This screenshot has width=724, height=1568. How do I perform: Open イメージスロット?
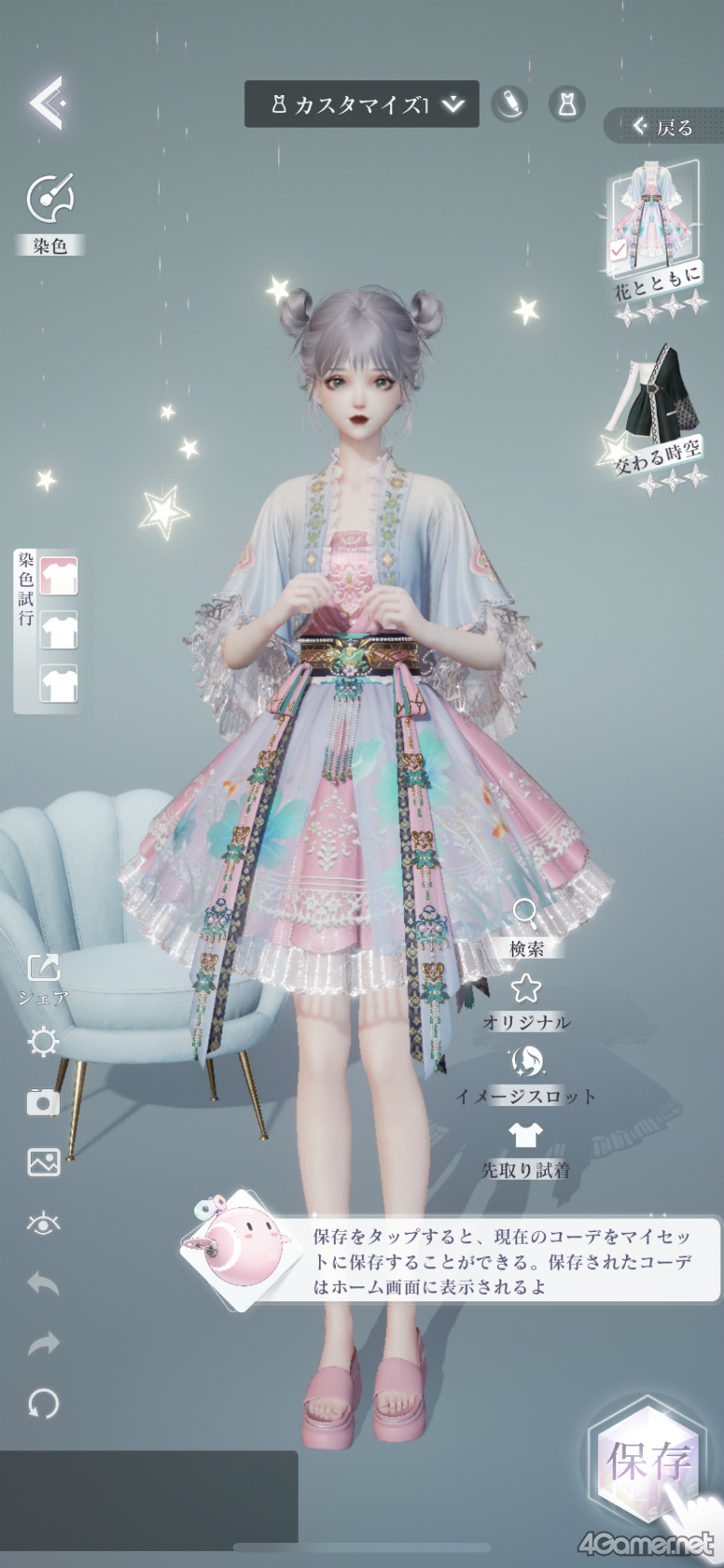pos(526,1075)
